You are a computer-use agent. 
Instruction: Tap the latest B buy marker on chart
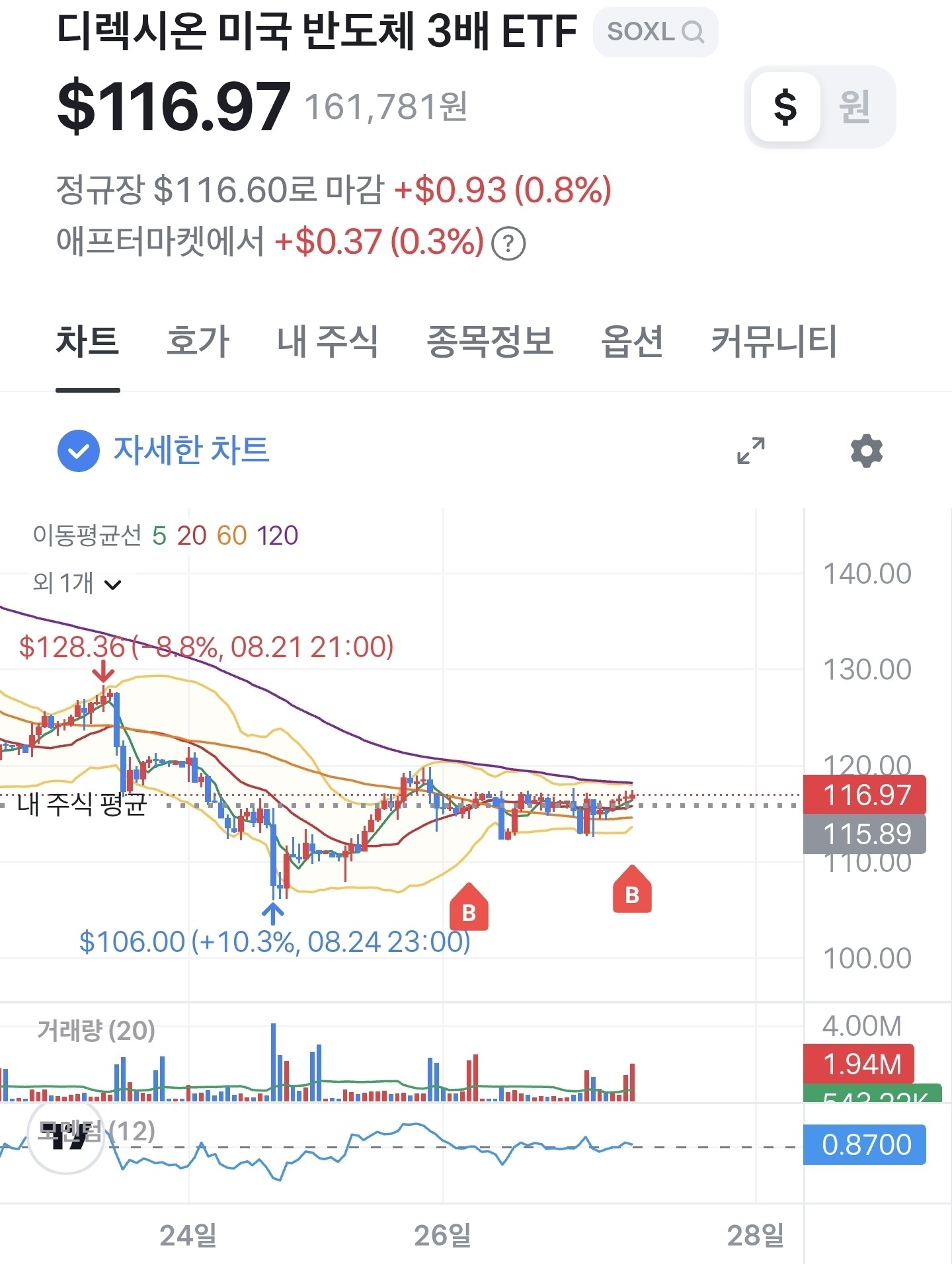point(632,890)
